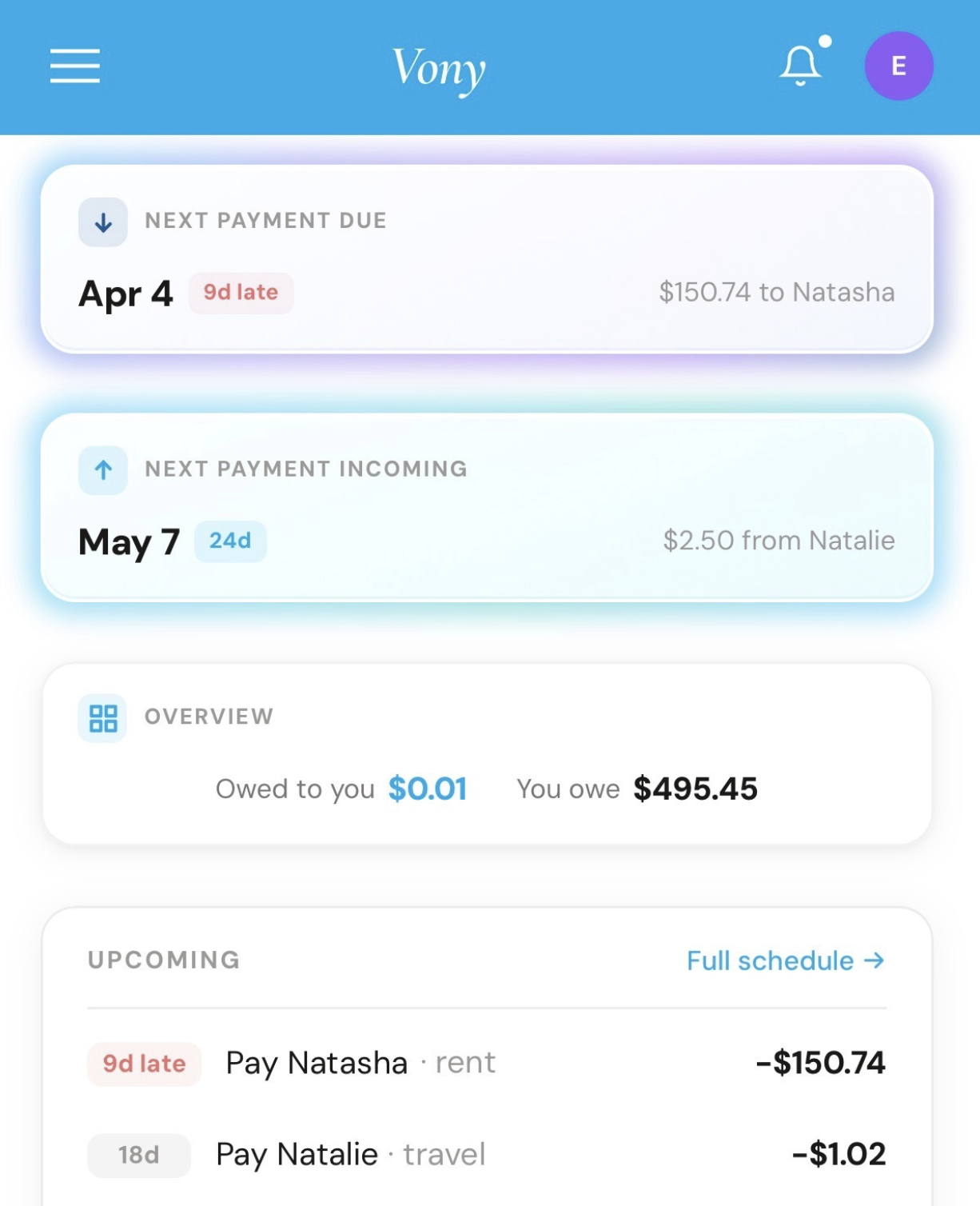Expand the Next Payment Incoming card
Screen dimensions: 980x1206
pyautogui.click(x=490, y=504)
